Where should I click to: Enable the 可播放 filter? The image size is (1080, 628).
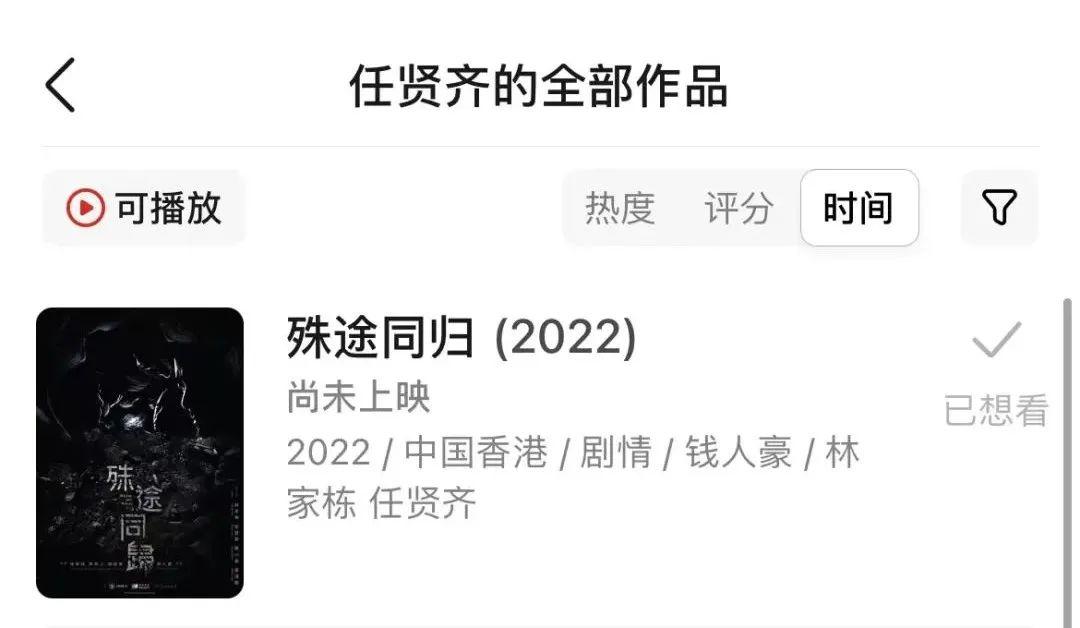click(144, 208)
